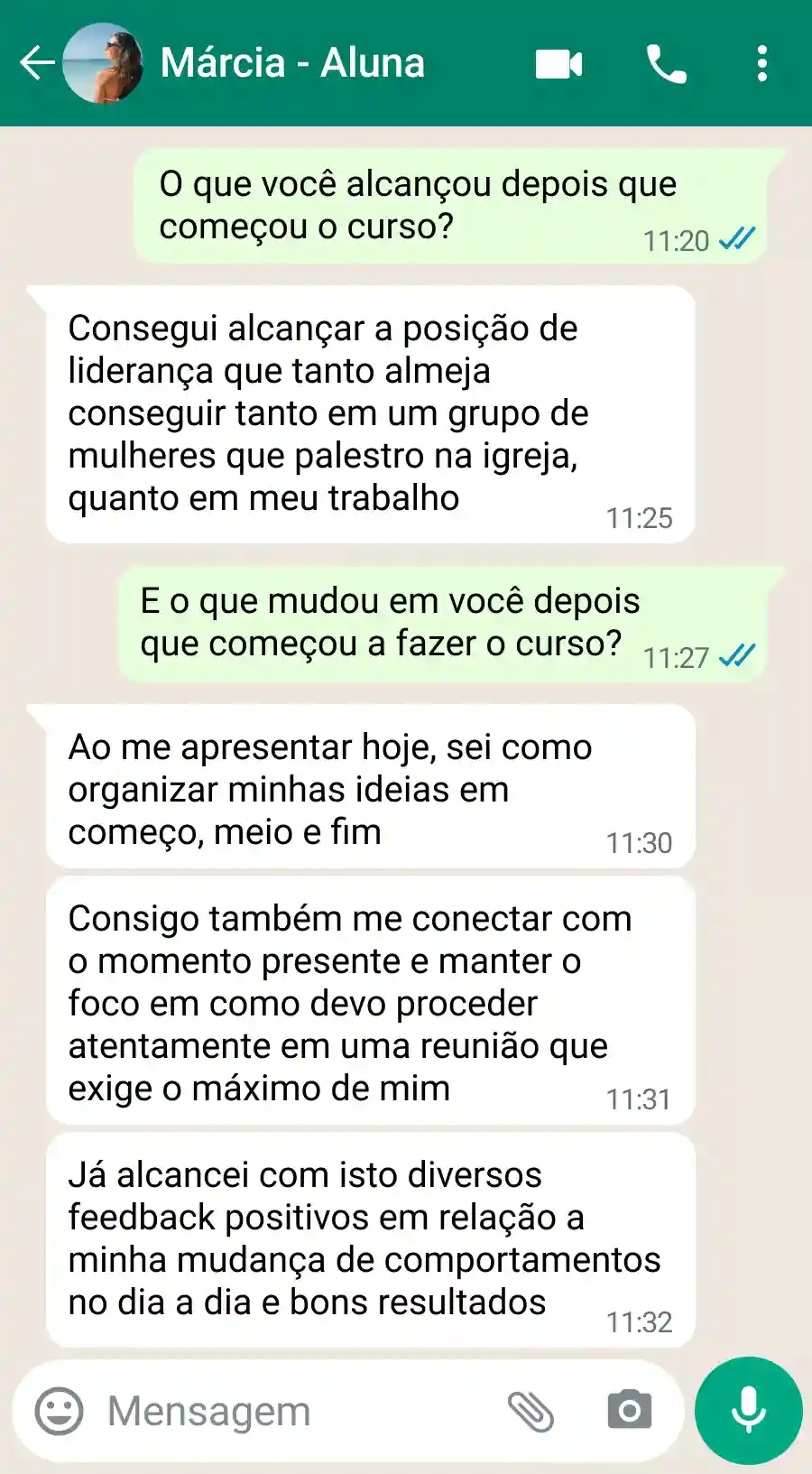The image size is (812, 1474).
Task: Click the blue double checkmarks on 11:27 message
Action: pyautogui.click(x=735, y=658)
